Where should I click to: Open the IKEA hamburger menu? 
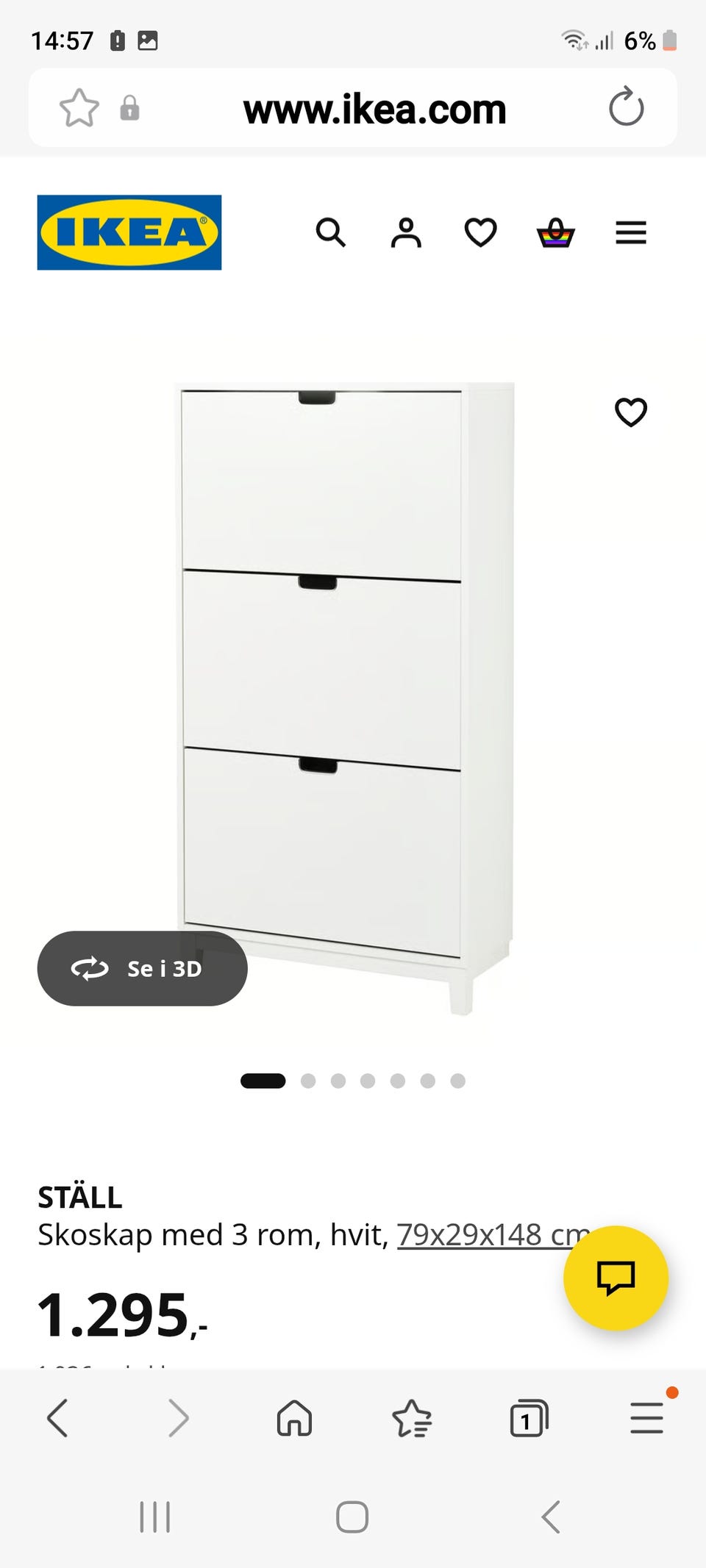click(x=631, y=232)
